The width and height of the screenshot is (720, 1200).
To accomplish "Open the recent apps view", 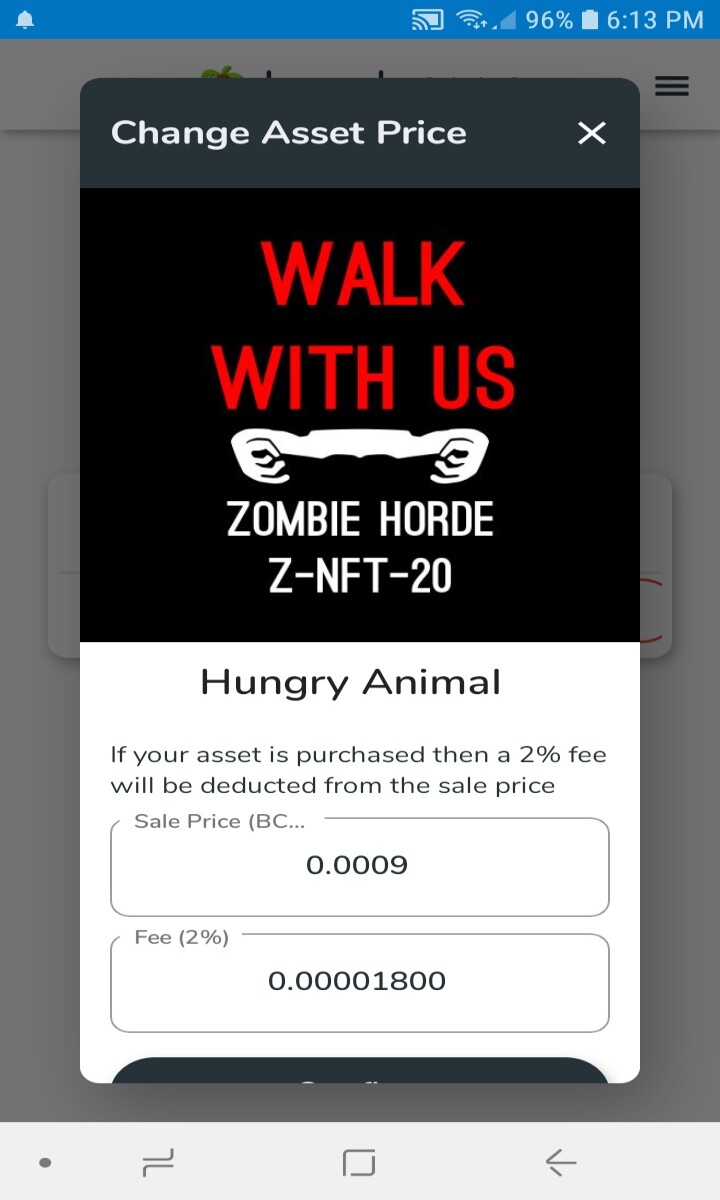I will coord(158,1162).
